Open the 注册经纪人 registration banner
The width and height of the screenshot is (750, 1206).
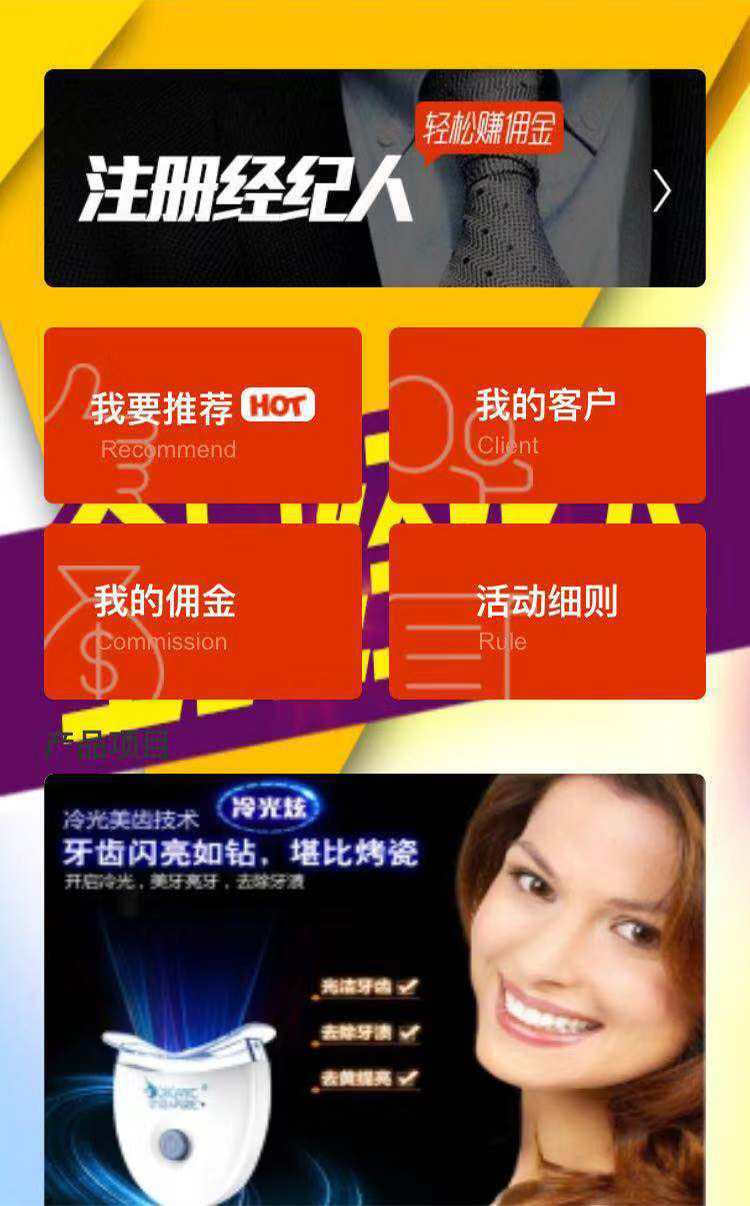coord(375,178)
